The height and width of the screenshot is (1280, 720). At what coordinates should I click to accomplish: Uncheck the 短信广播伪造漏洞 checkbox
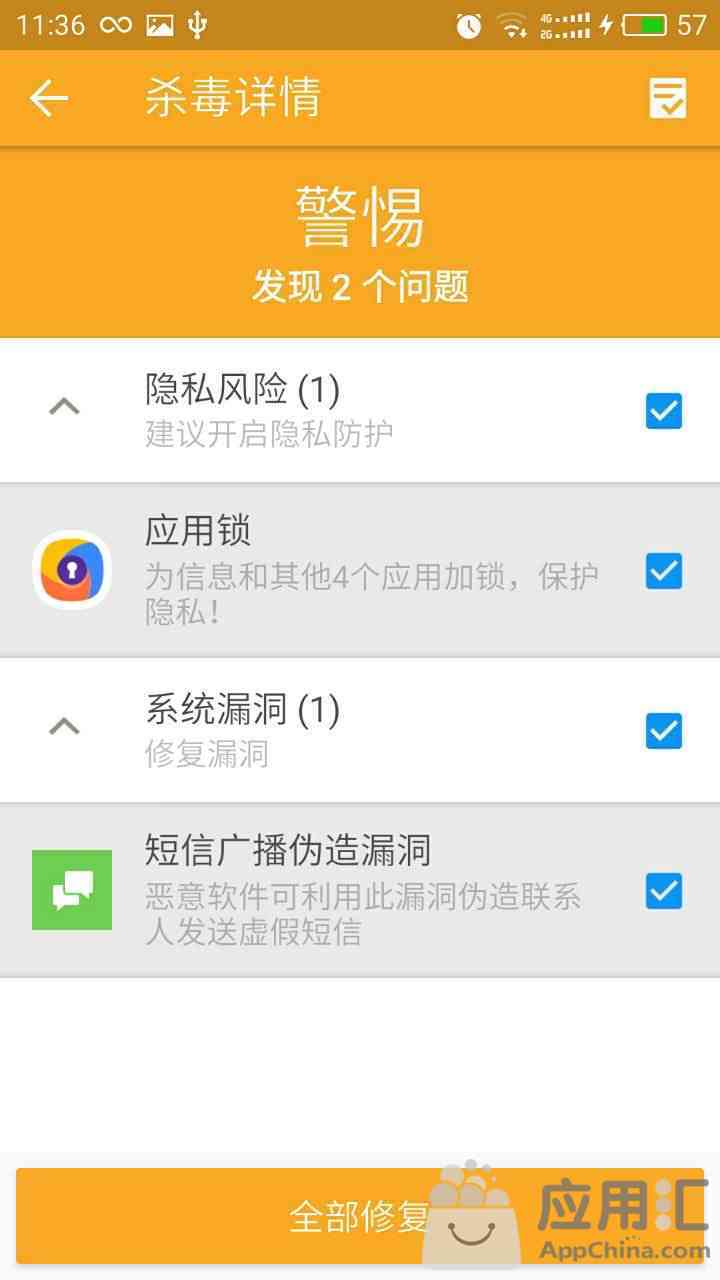[x=664, y=891]
